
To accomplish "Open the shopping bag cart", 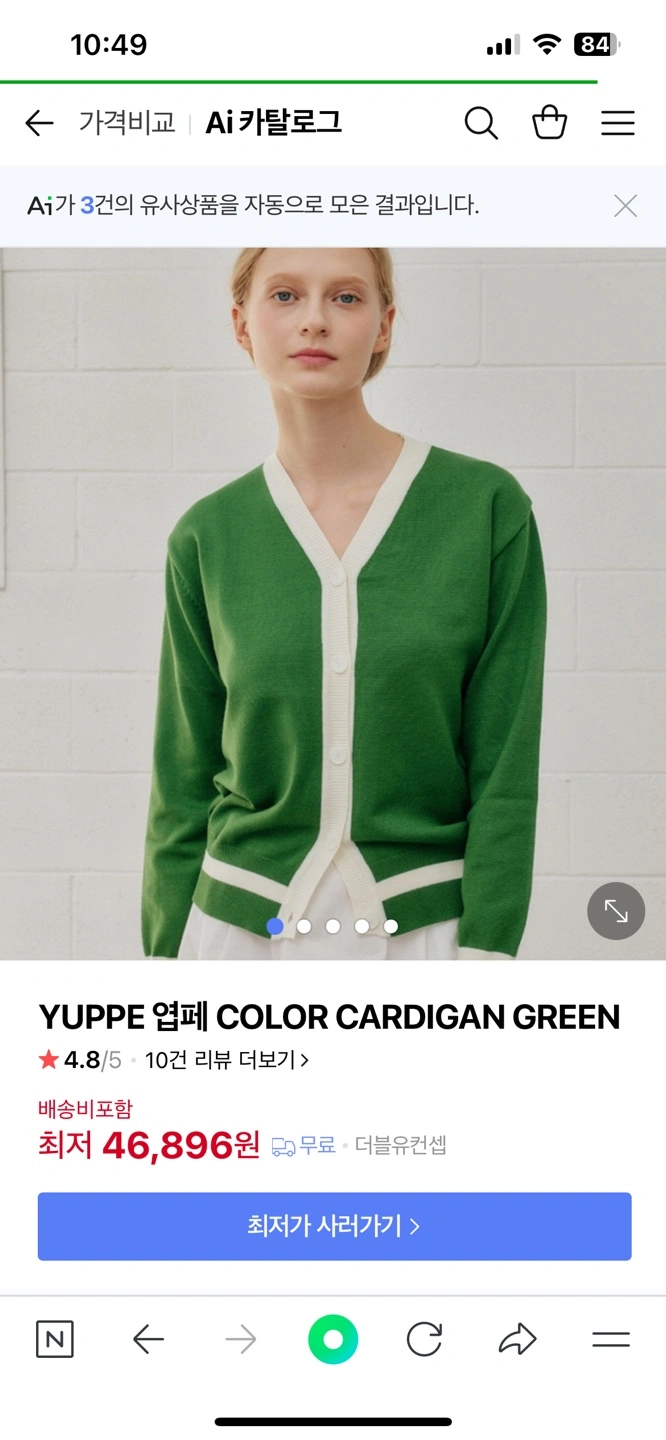I will (549, 123).
